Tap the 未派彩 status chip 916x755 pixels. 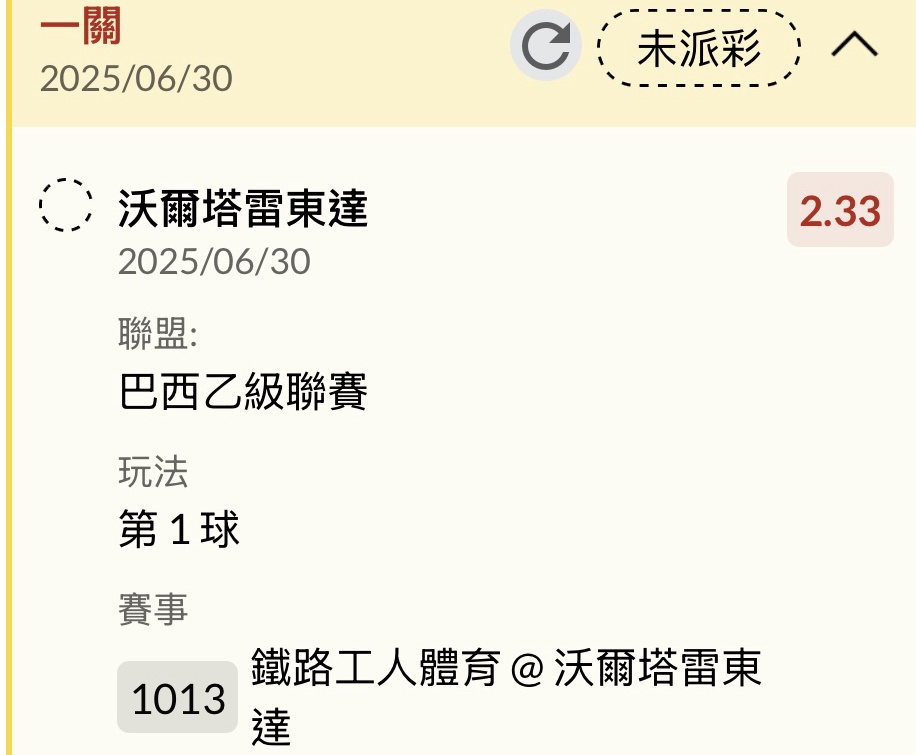point(699,48)
